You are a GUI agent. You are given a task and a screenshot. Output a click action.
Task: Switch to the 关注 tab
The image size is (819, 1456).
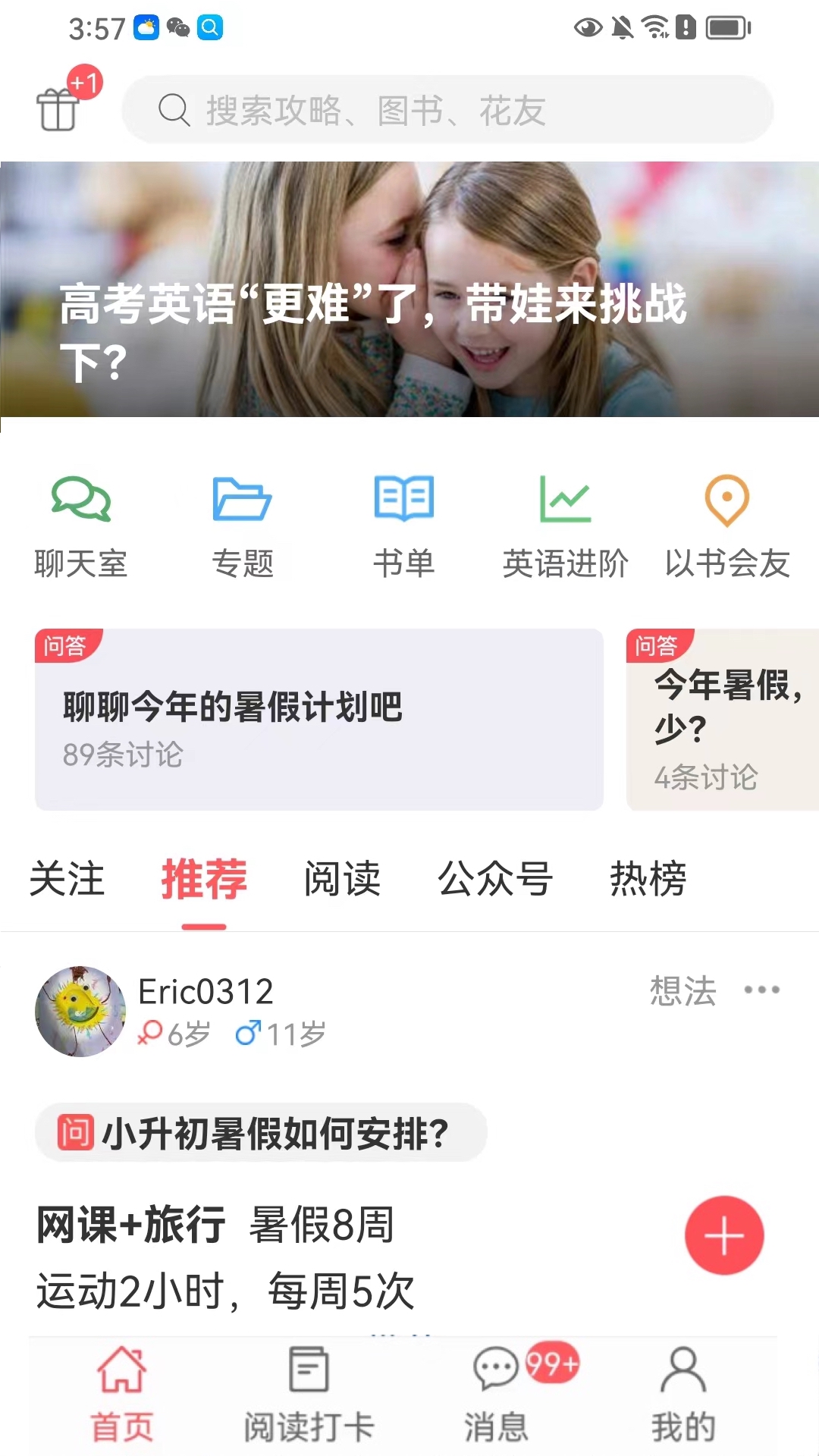coord(67,880)
